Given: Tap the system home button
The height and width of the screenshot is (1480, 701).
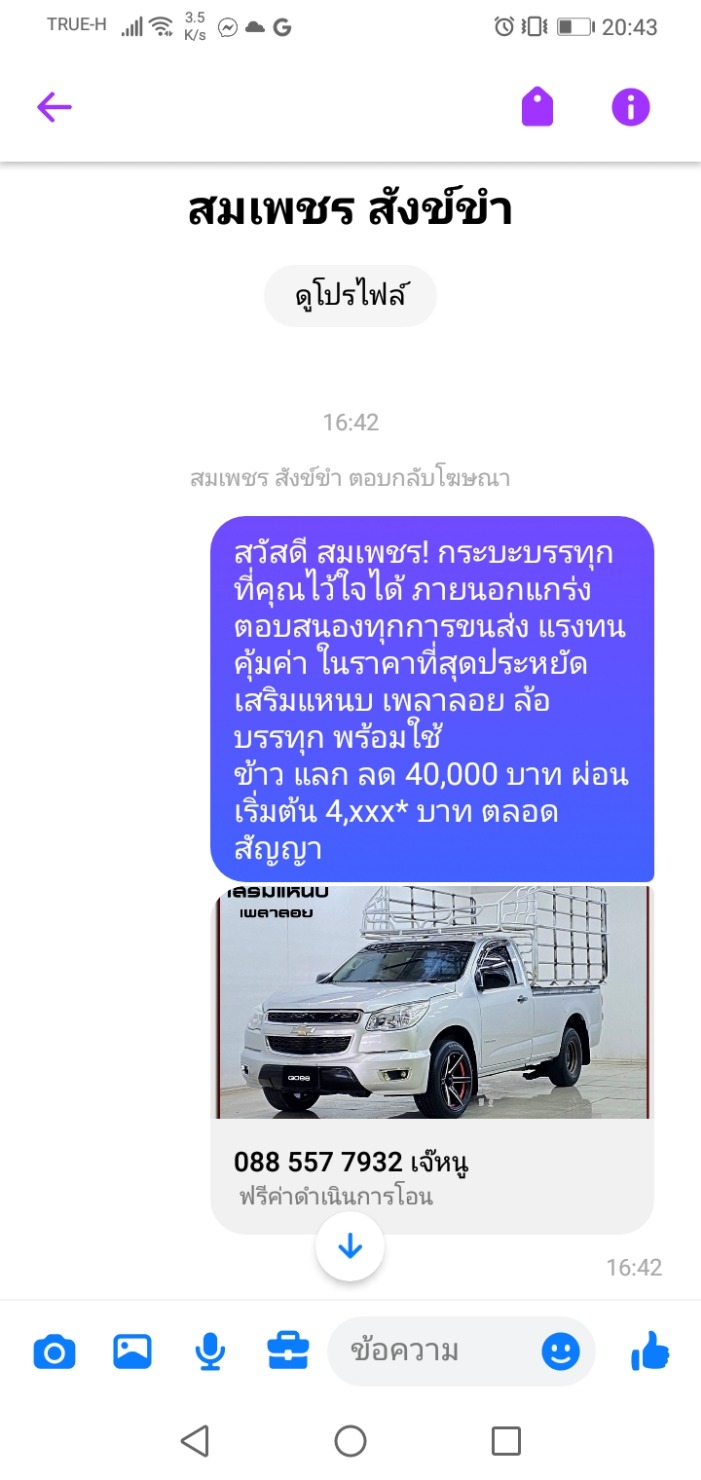Looking at the screenshot, I should coord(350,1441).
